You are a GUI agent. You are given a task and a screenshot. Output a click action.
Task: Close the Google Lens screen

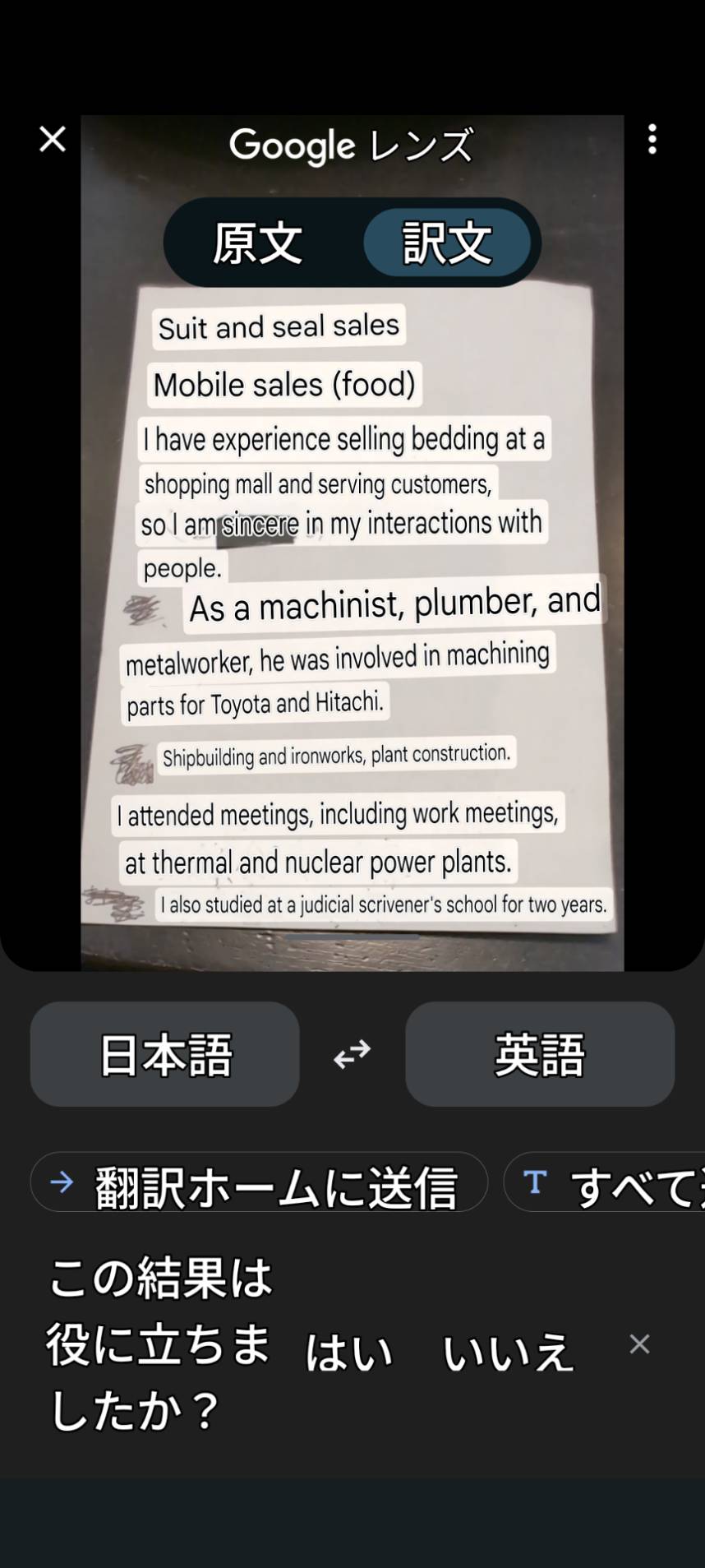click(53, 139)
